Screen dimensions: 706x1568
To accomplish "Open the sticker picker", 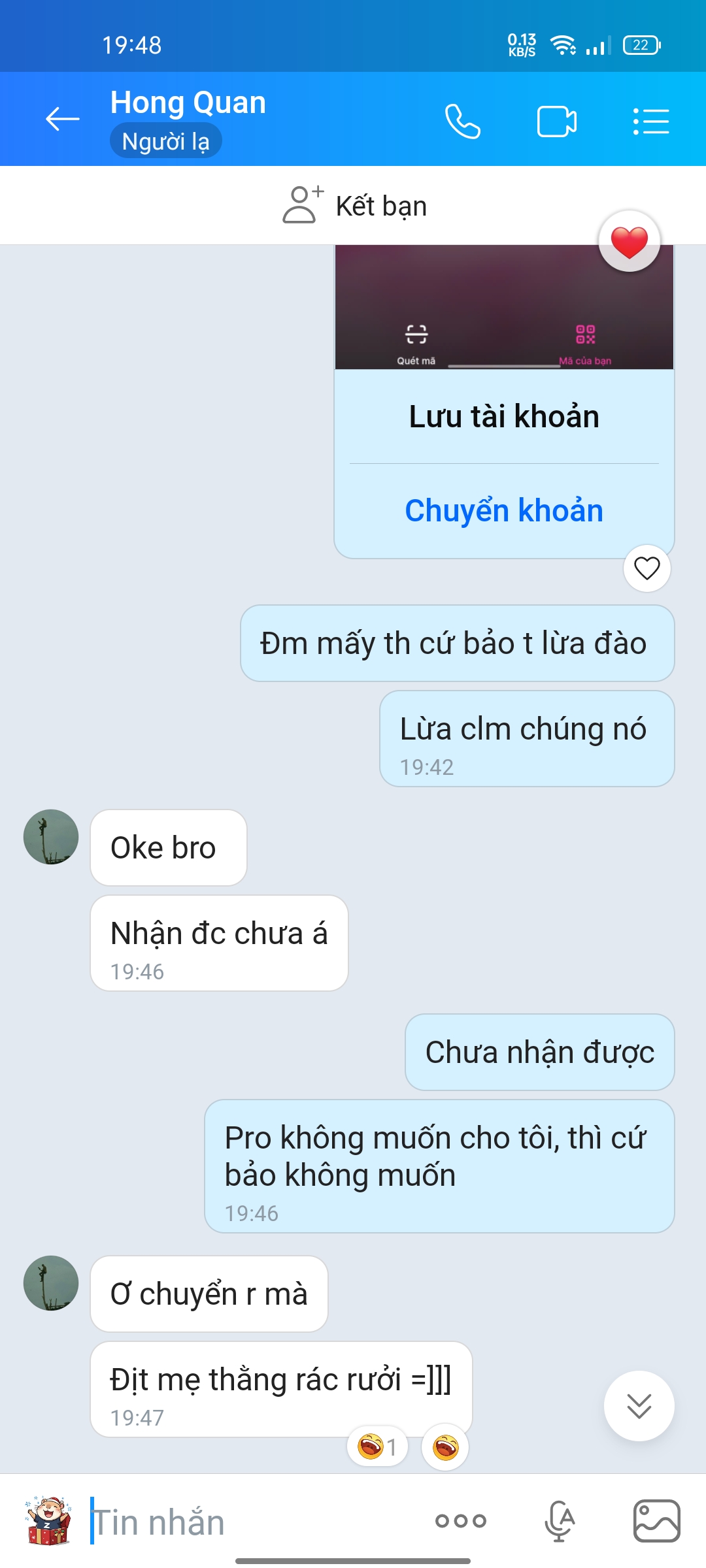I will (48, 1520).
